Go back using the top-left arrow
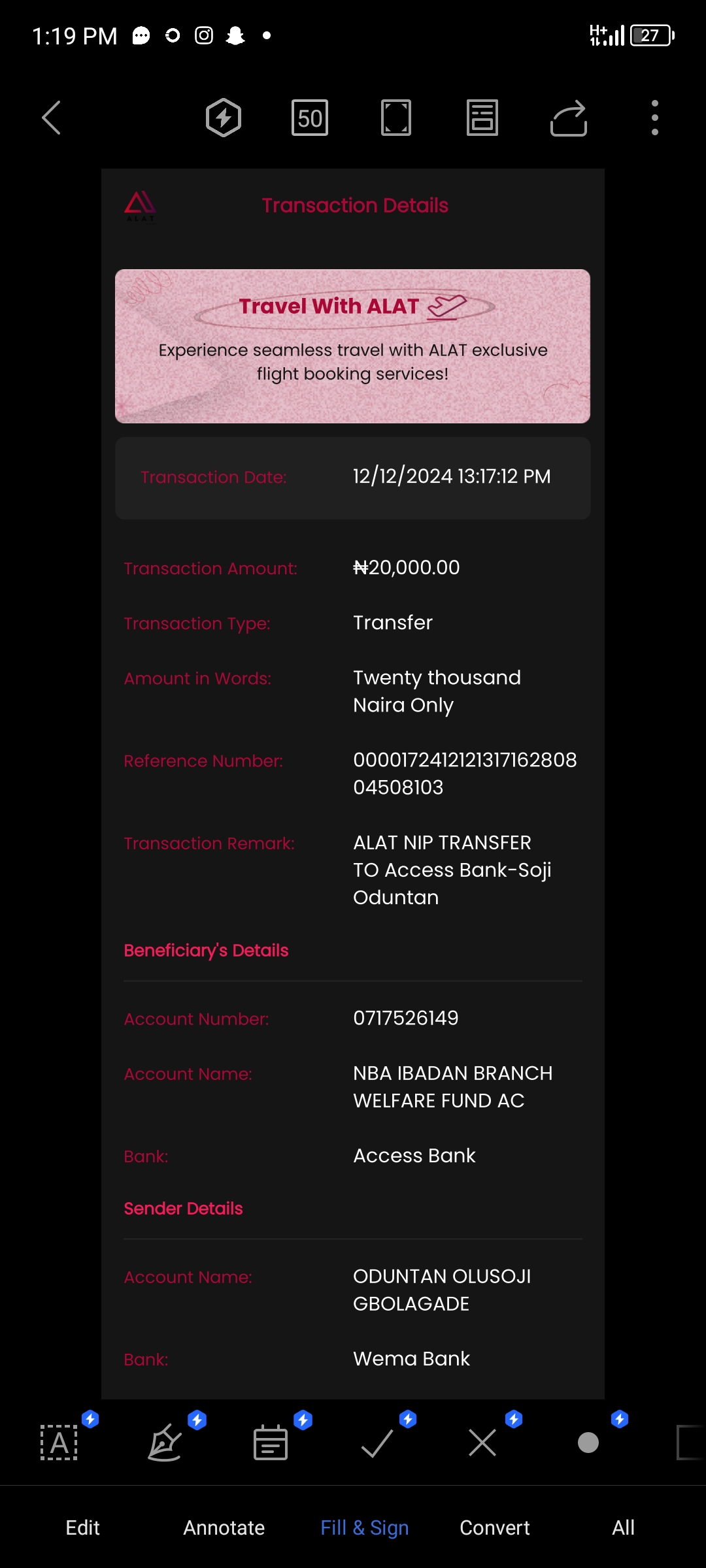Viewport: 706px width, 1568px height. tap(51, 118)
